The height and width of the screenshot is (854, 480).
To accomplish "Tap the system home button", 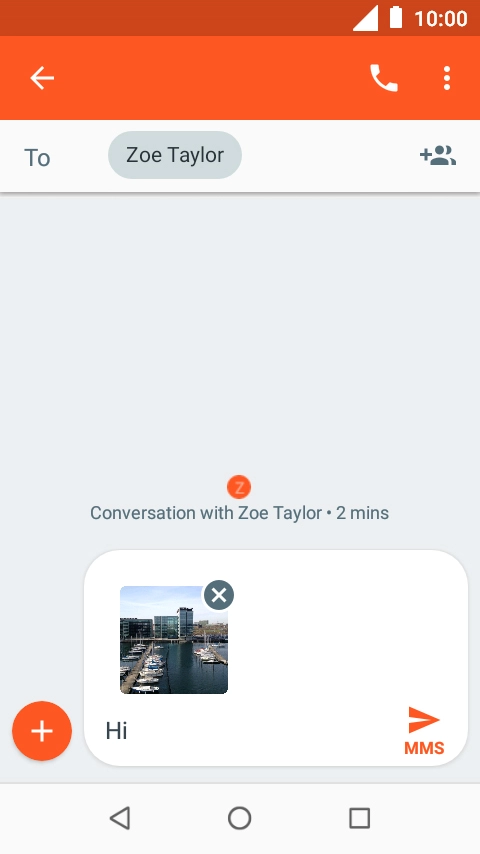I will click(240, 818).
